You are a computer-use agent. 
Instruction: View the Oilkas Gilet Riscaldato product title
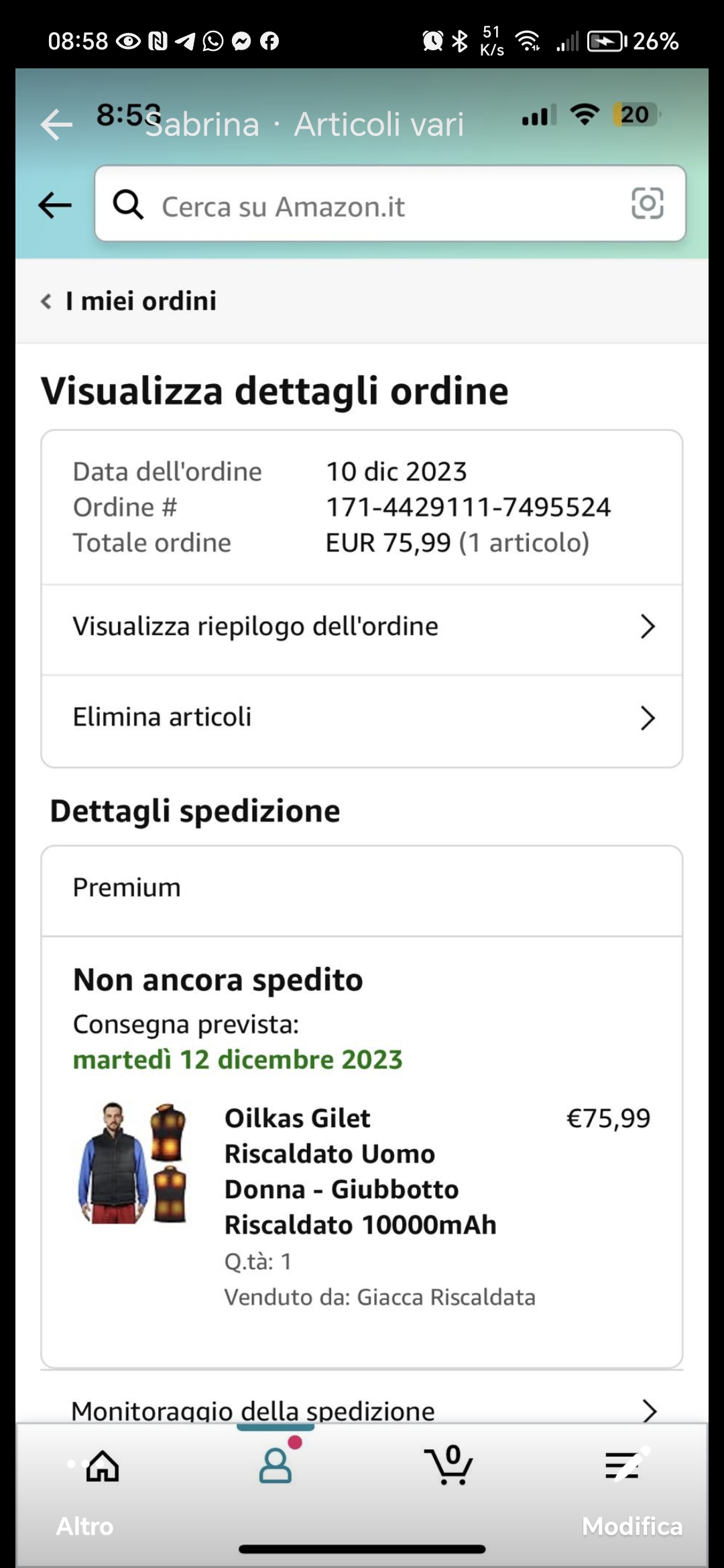coord(361,1171)
